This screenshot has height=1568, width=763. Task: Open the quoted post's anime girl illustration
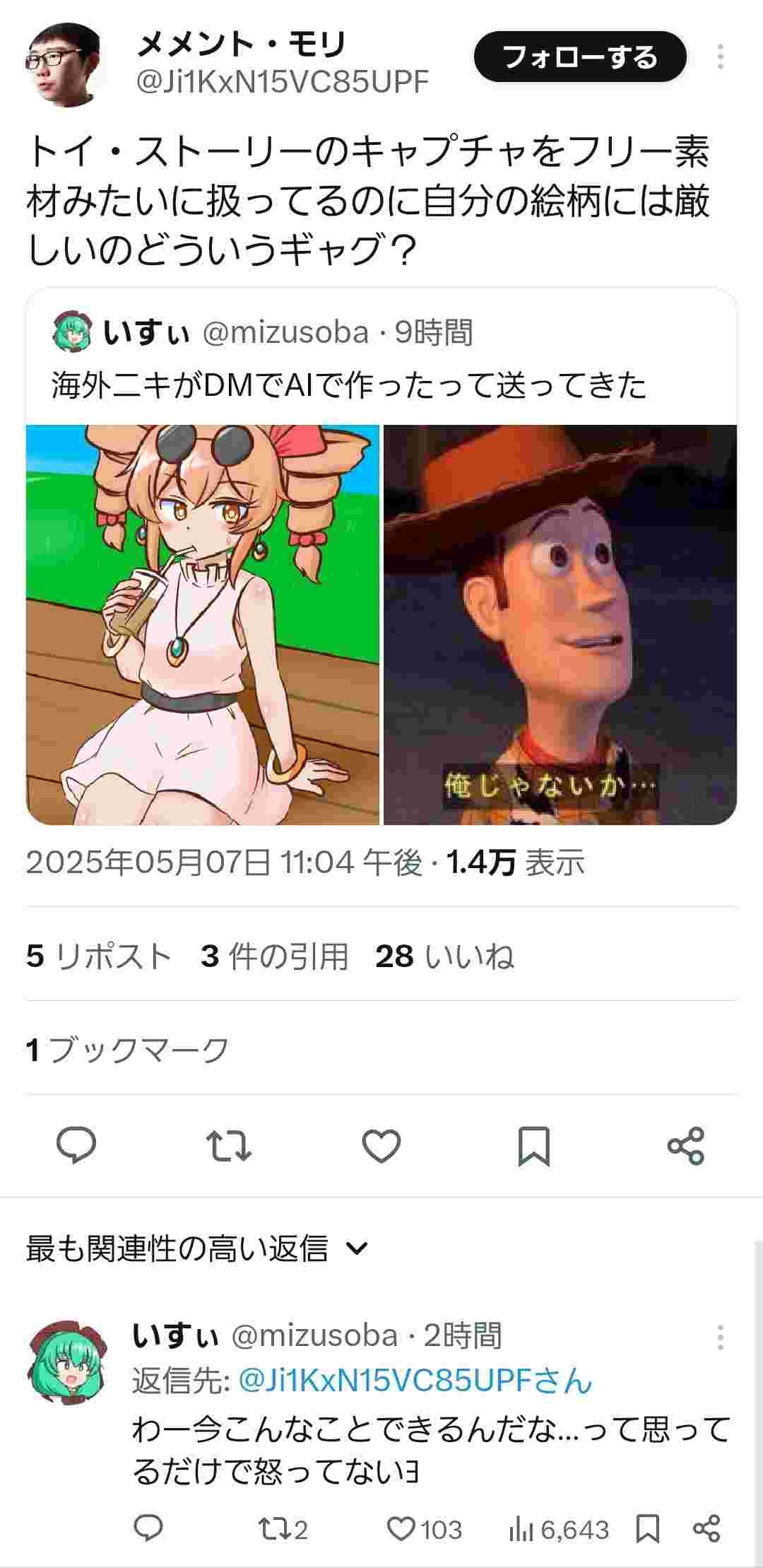coord(203,624)
